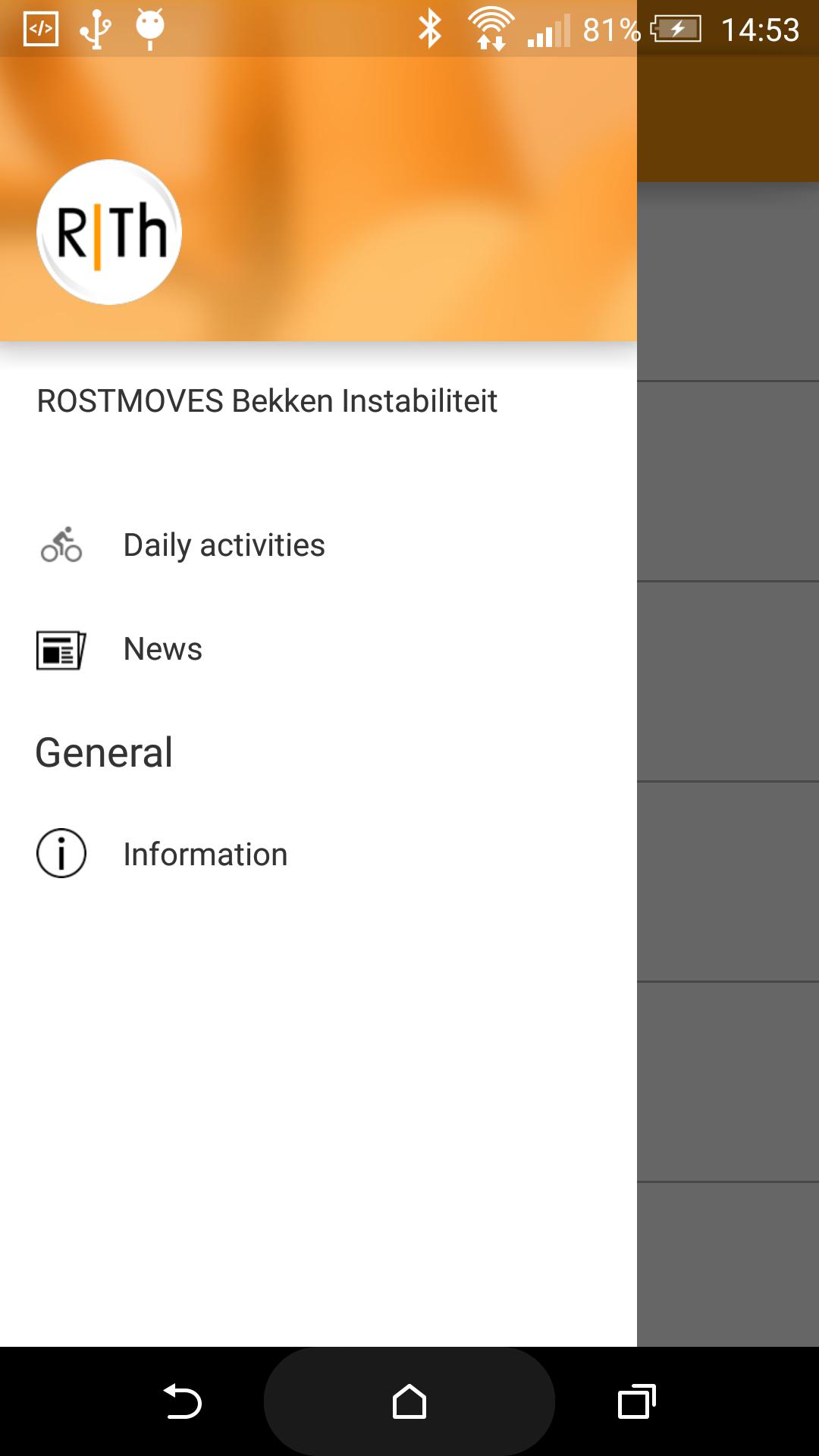Tap the Android debugging icon in the status bar
Viewport: 819px width, 1456px height.
tap(149, 29)
